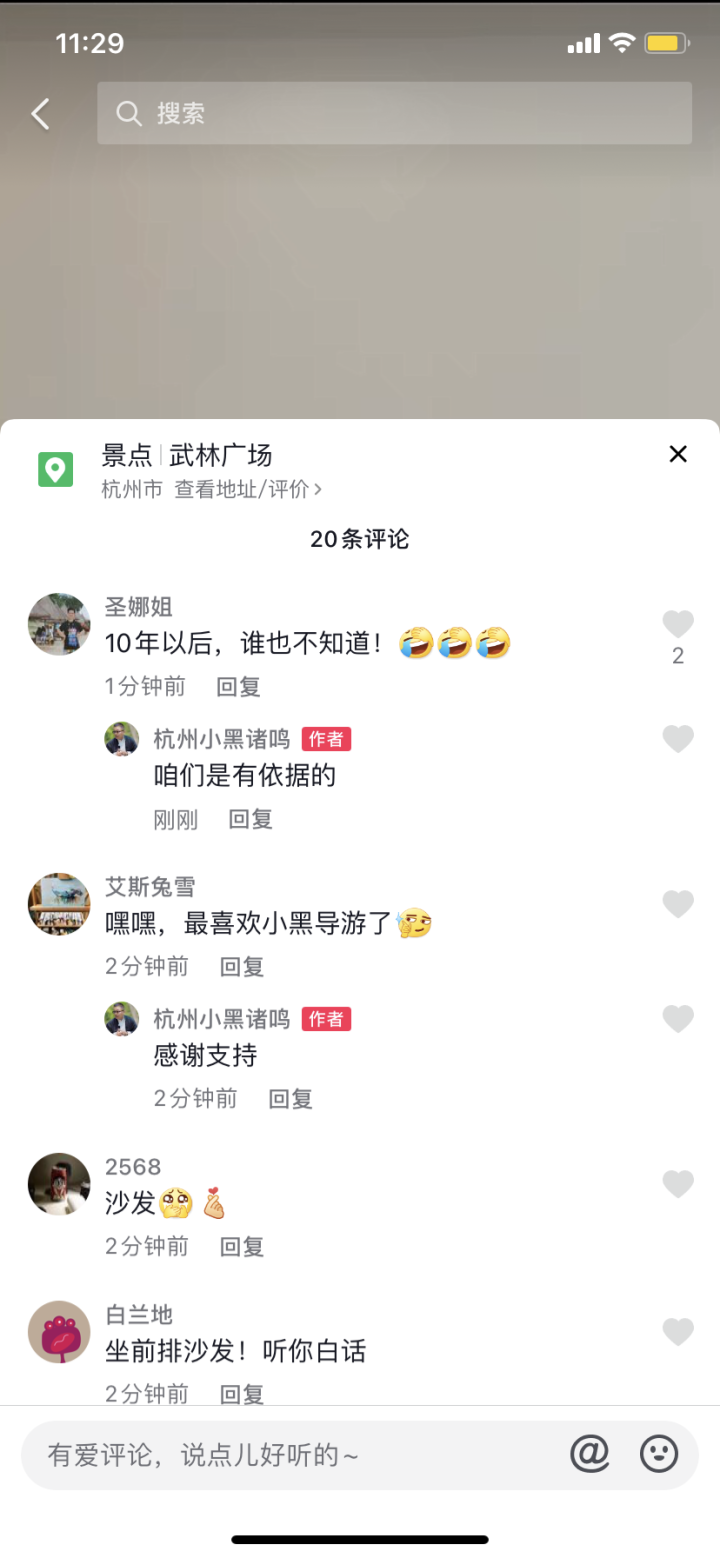The image size is (720, 1558).
Task: Reply to 圣娜姐's comment
Action: pos(238,687)
